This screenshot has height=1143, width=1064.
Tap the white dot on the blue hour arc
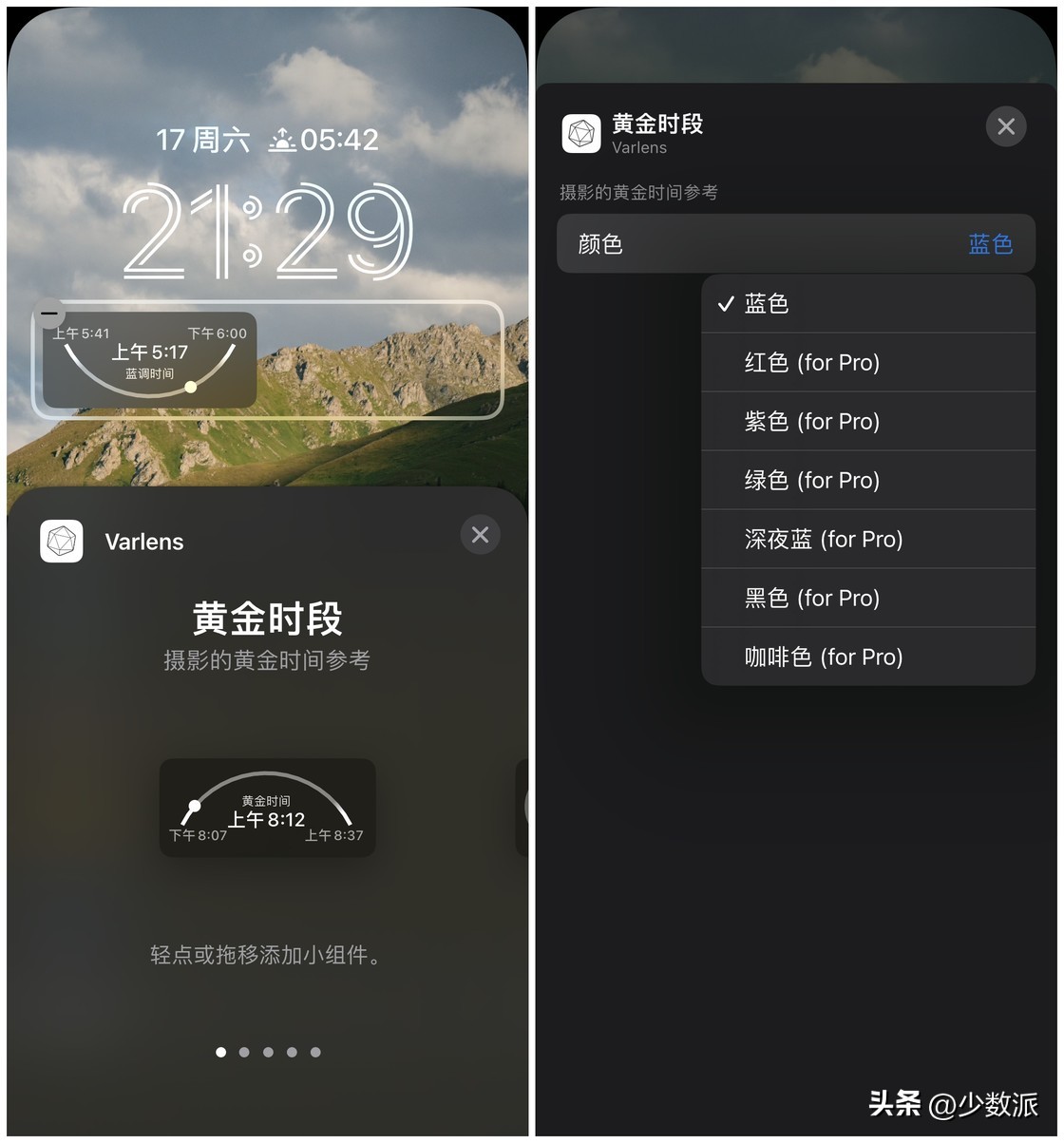point(191,386)
